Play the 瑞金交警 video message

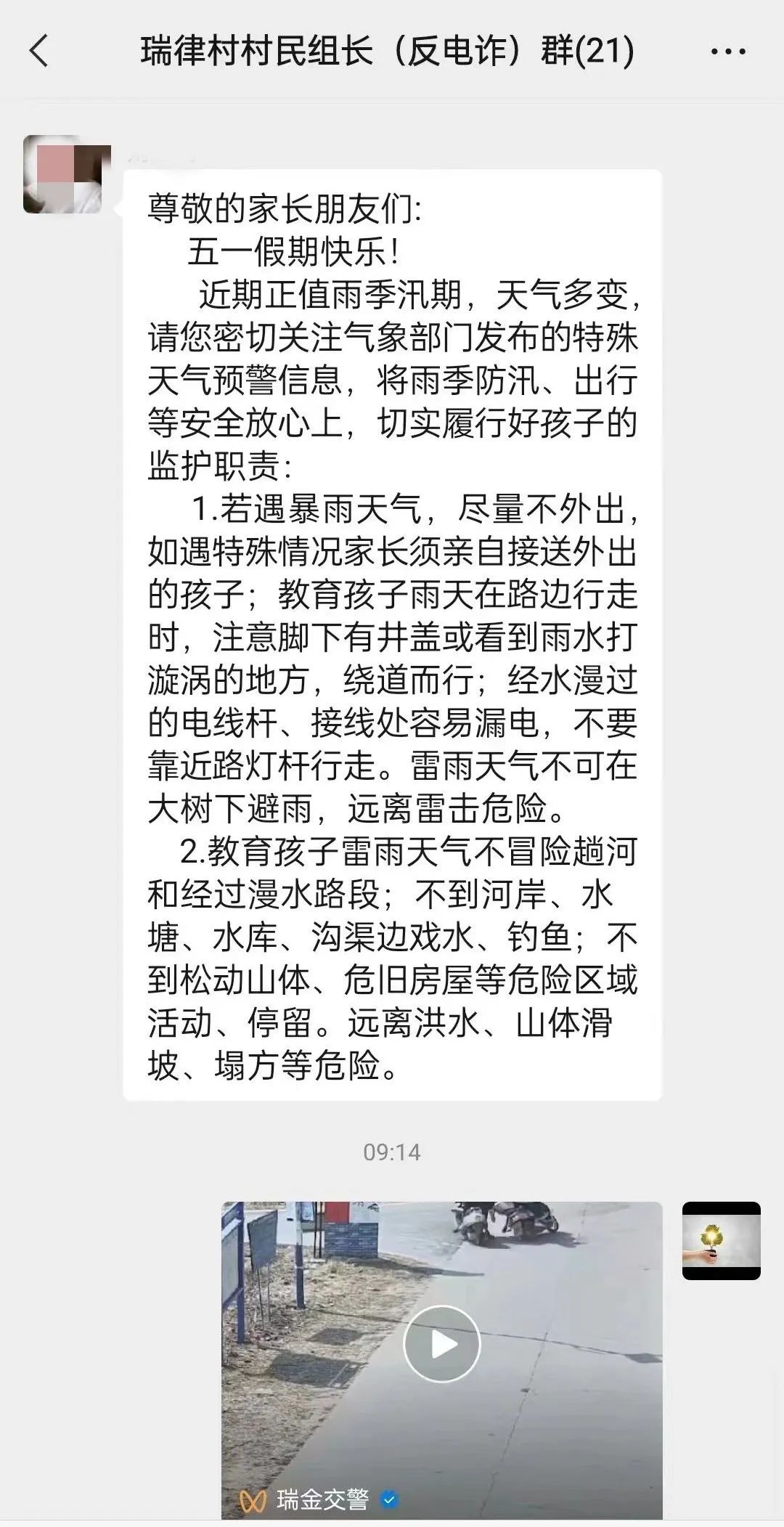click(442, 1344)
